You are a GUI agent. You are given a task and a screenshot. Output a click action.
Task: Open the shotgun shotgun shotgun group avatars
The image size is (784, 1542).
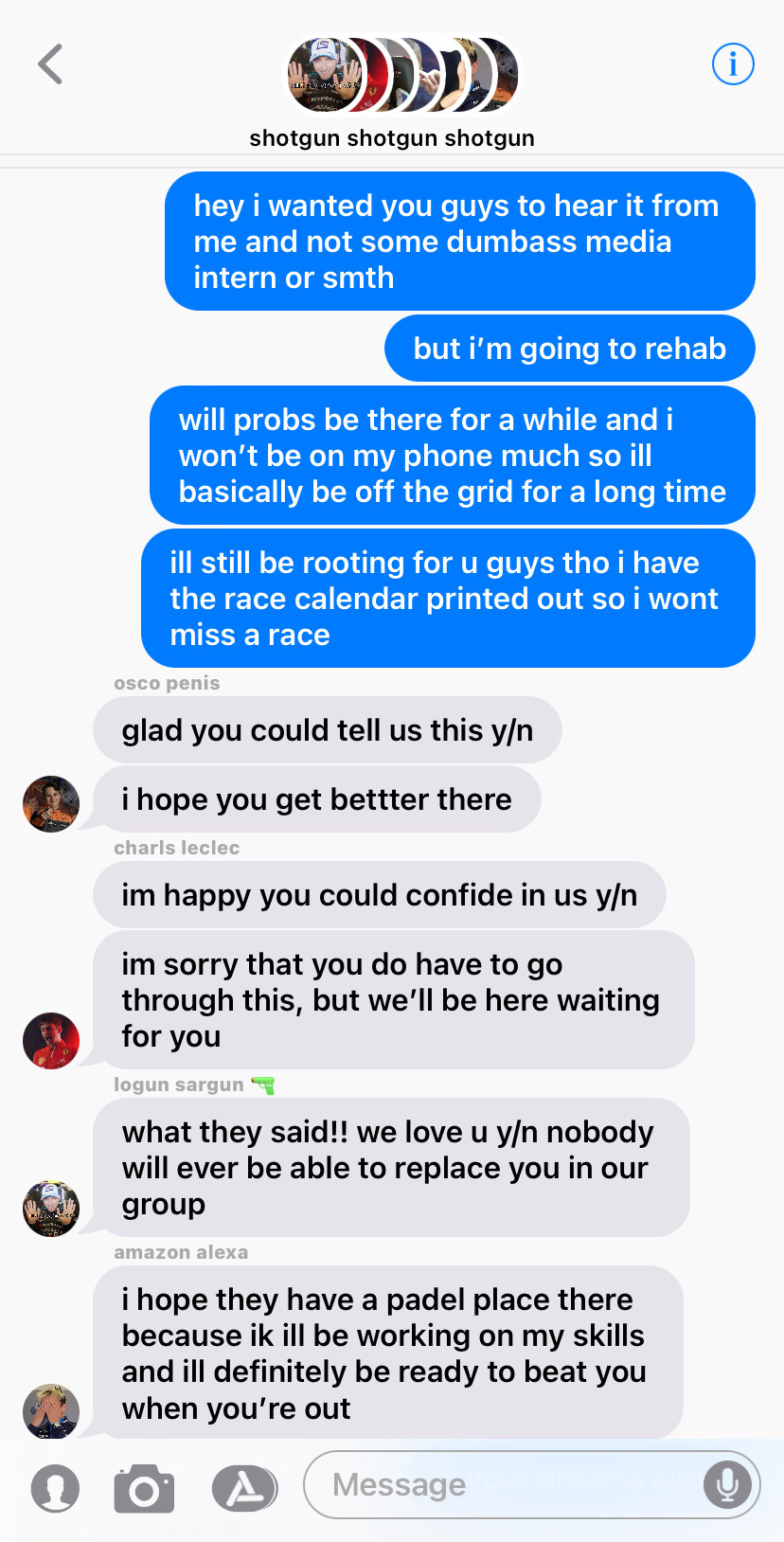coord(401,75)
